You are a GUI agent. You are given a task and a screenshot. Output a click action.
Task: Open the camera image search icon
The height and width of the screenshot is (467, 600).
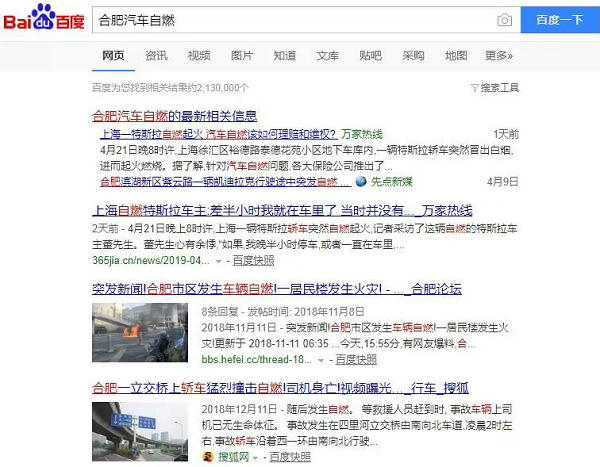coord(504,20)
